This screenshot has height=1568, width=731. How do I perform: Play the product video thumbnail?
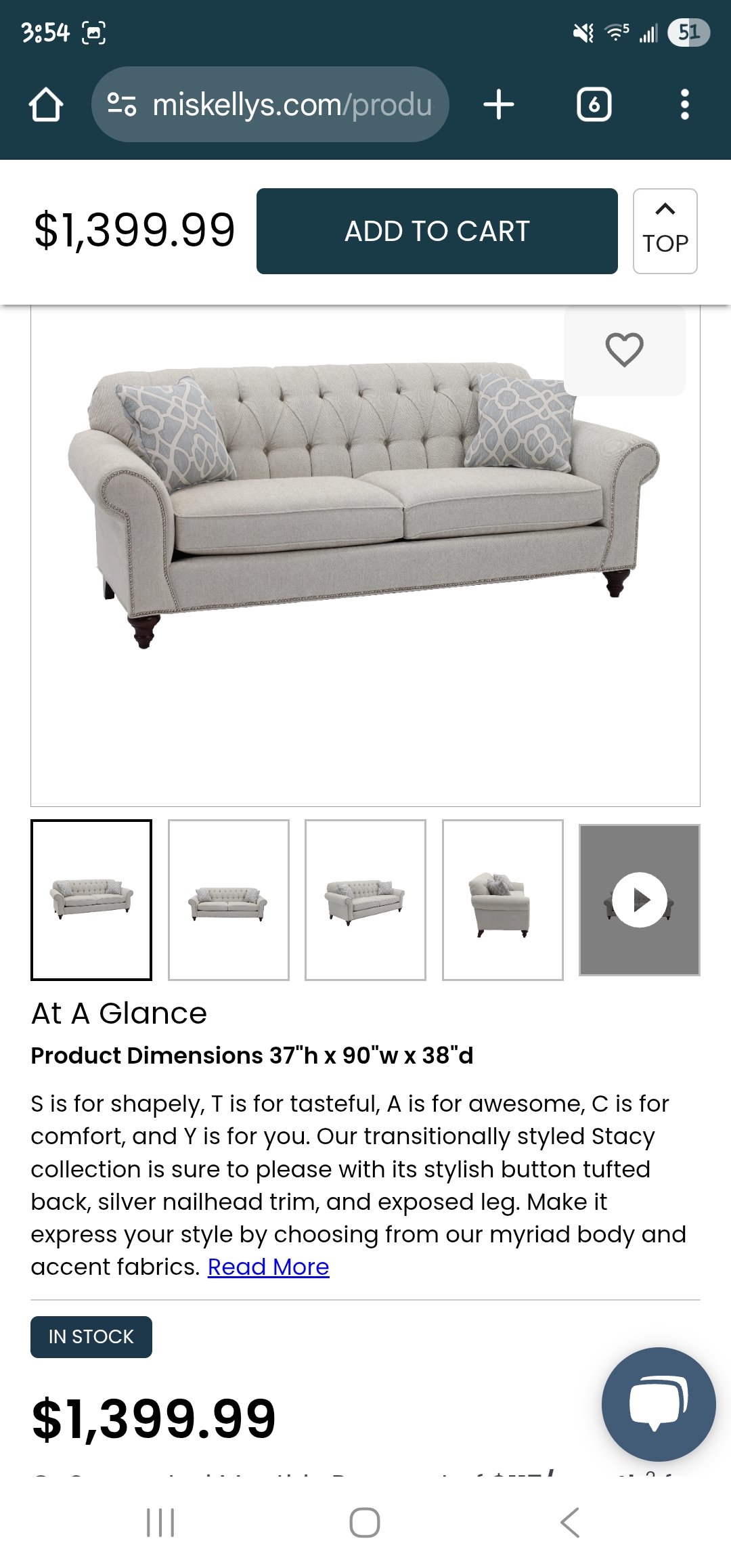pos(640,900)
